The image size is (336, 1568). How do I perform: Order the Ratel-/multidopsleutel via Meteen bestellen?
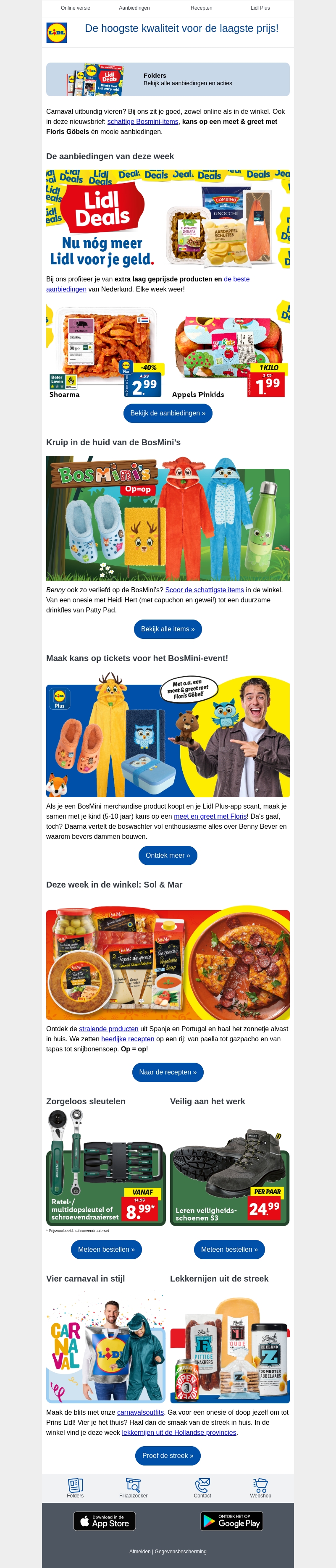point(106,1250)
